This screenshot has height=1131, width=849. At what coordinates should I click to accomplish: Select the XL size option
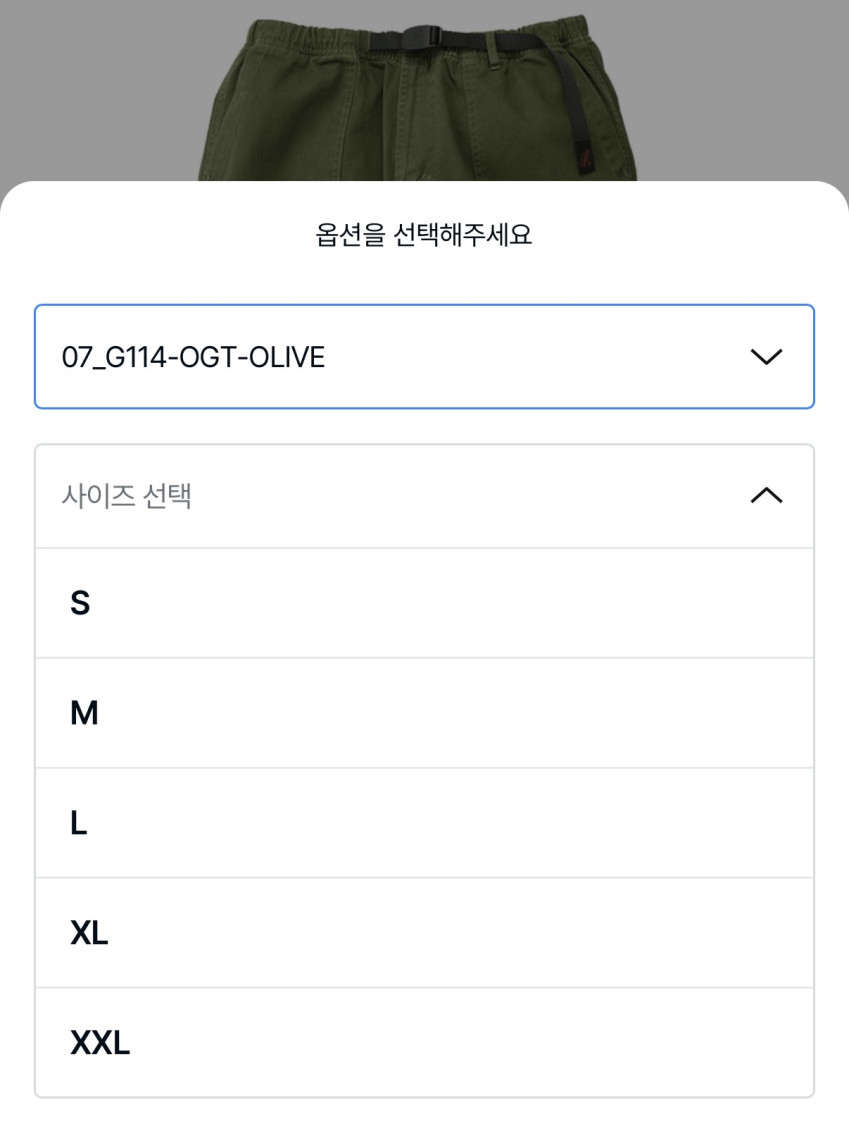(424, 933)
